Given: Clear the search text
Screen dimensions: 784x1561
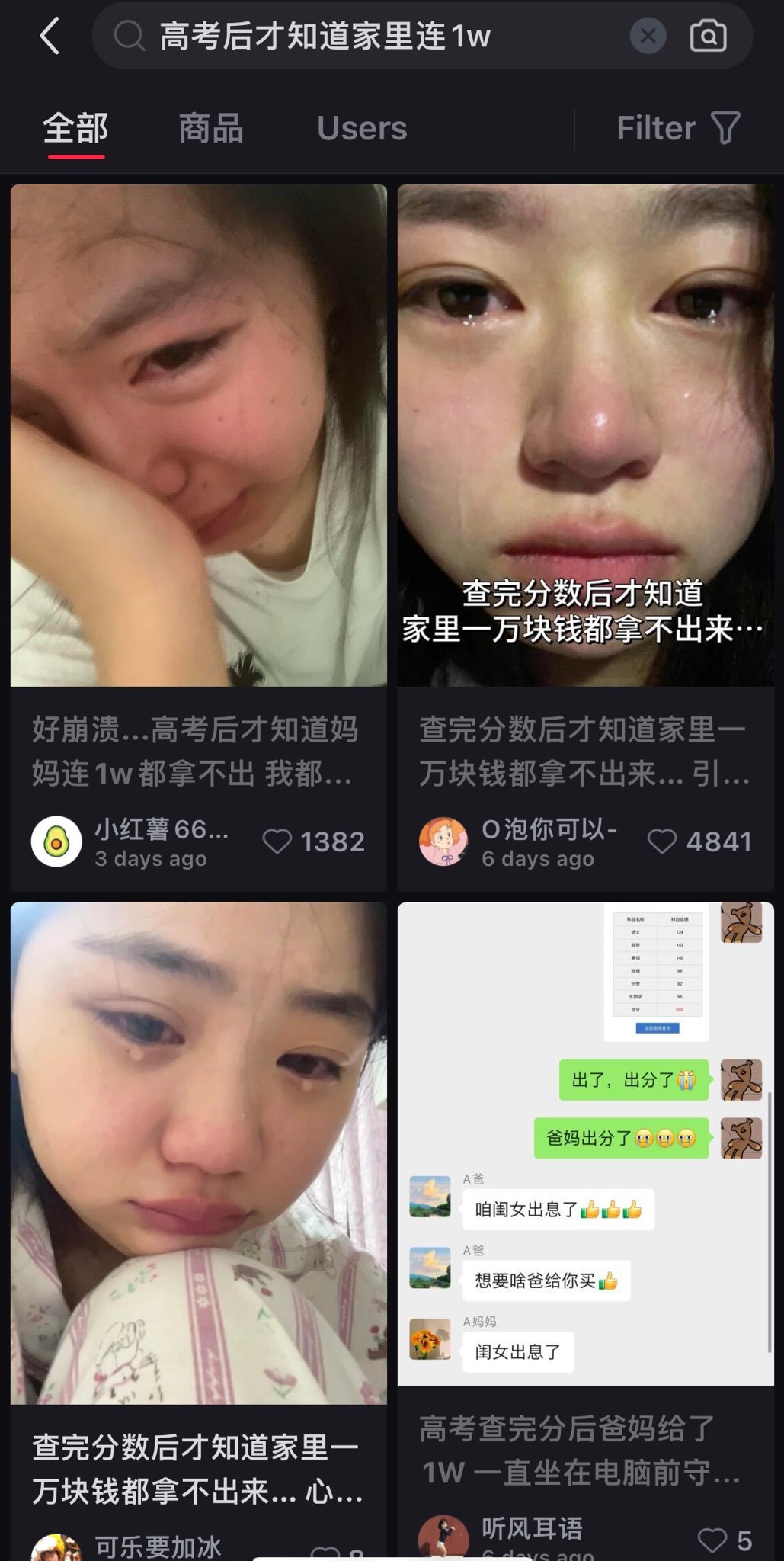Looking at the screenshot, I should click(648, 36).
